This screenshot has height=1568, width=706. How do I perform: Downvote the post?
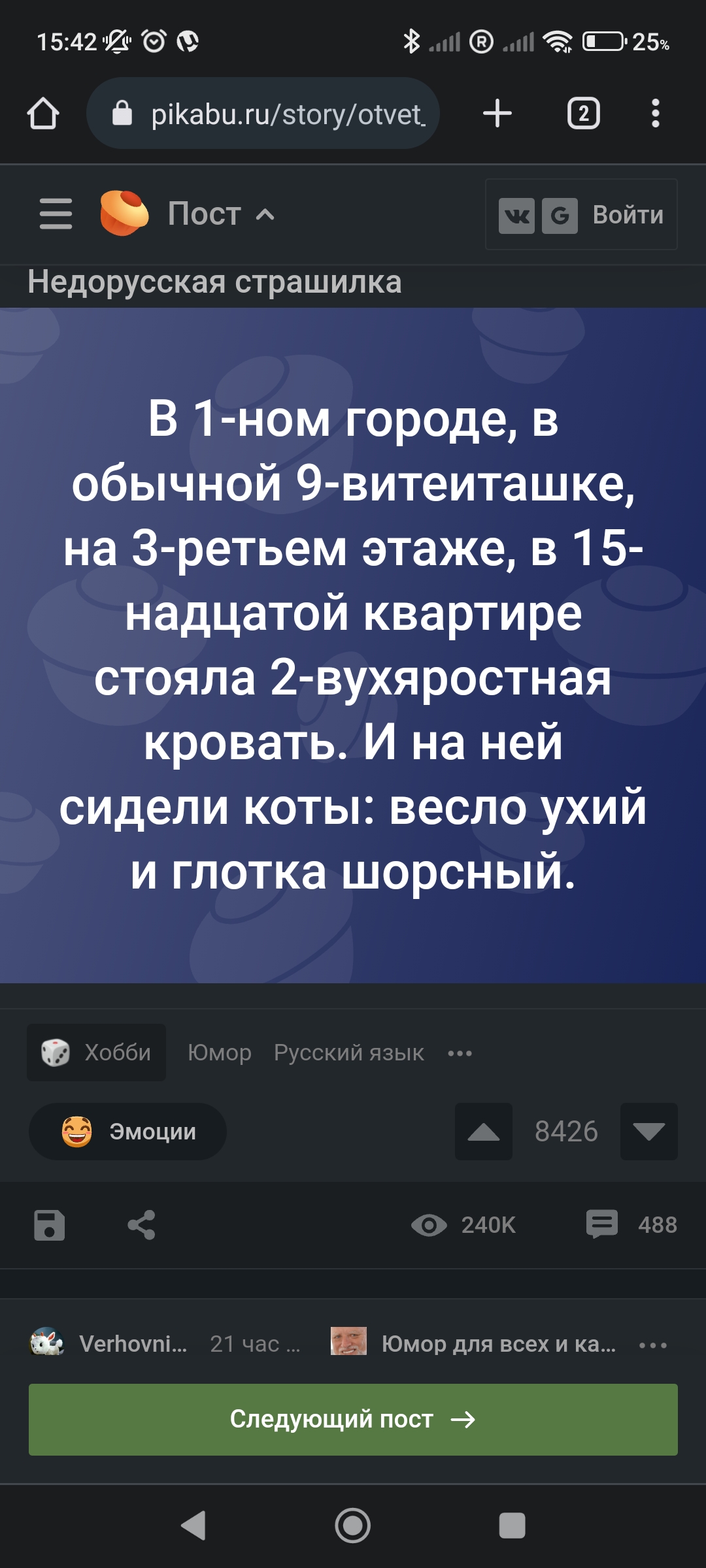(x=648, y=1132)
